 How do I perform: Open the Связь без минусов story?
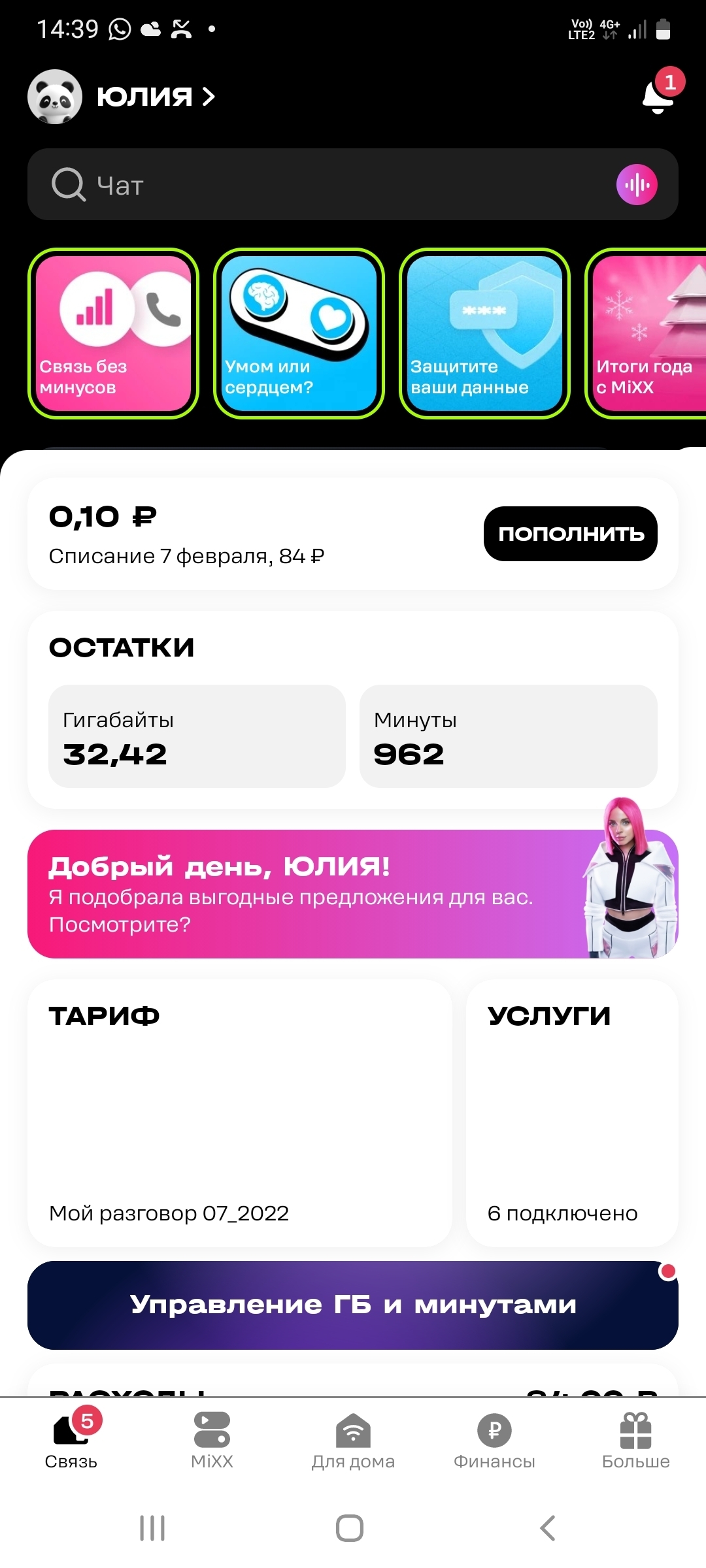[113, 333]
